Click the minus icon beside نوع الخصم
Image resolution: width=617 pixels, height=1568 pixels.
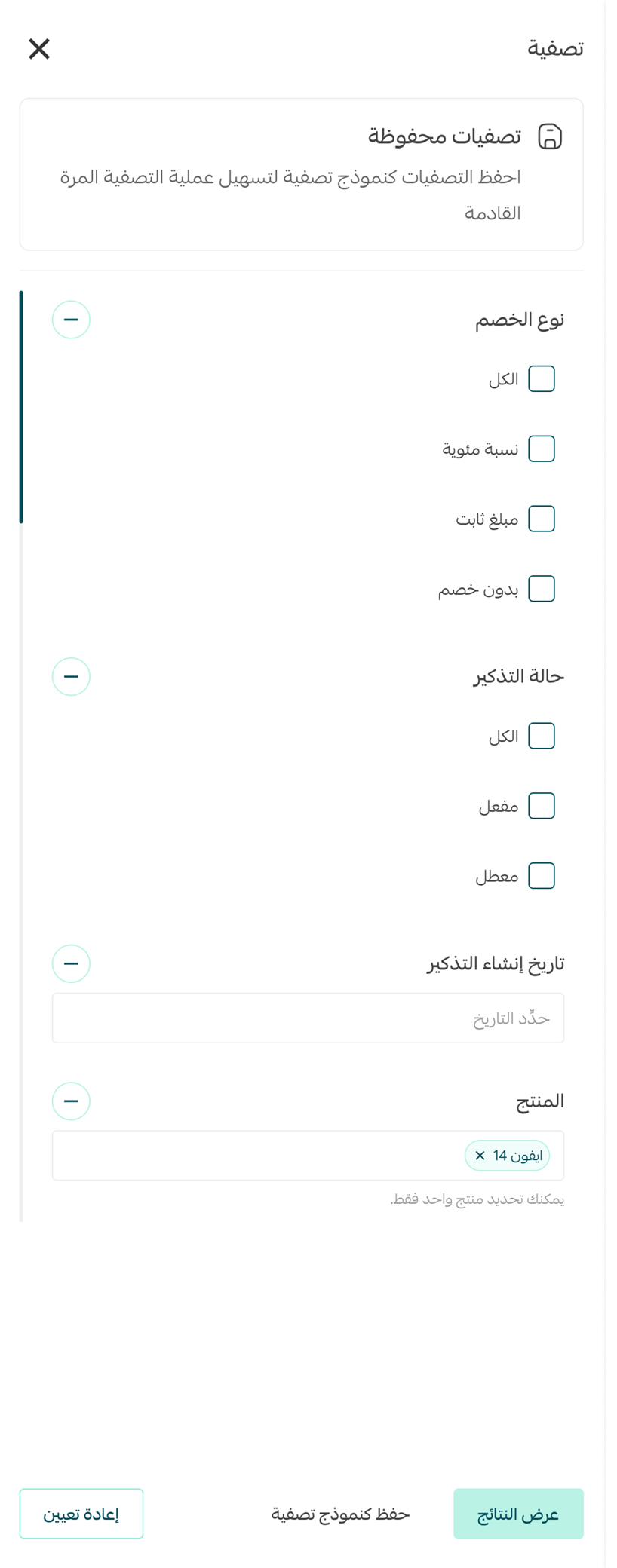tap(72, 319)
